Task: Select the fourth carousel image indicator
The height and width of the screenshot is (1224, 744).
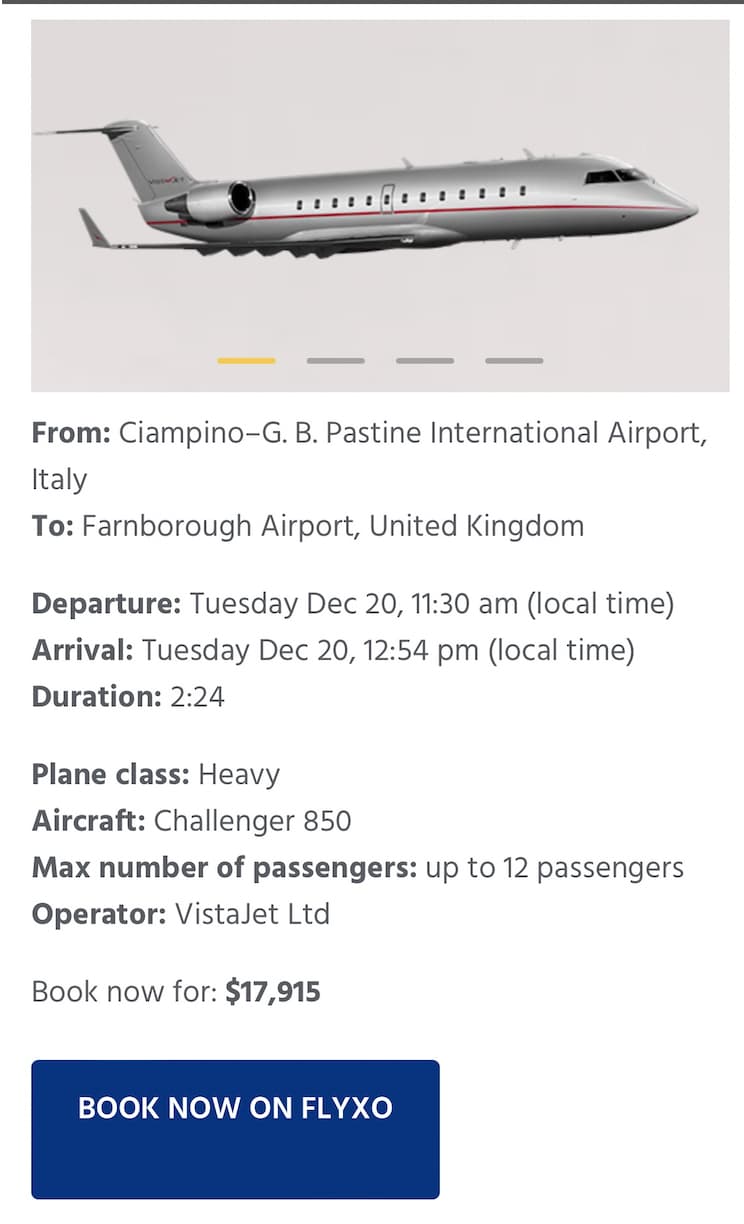Action: point(514,360)
